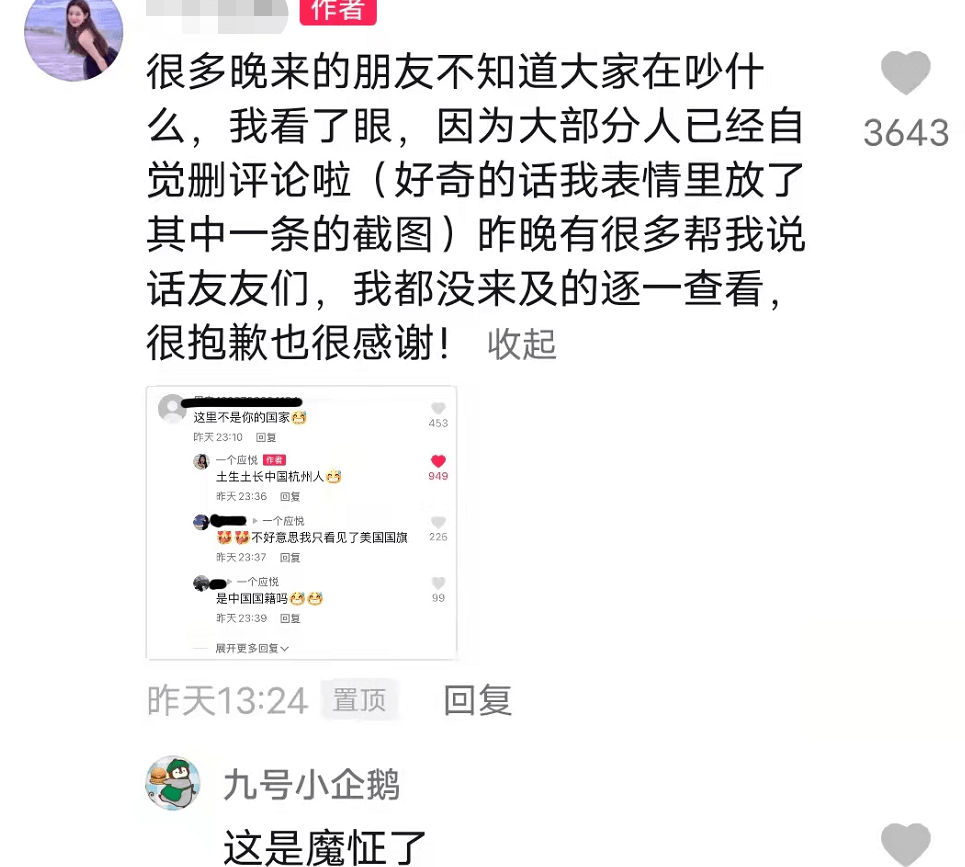Reply to the author's pinned comment

click(477, 700)
